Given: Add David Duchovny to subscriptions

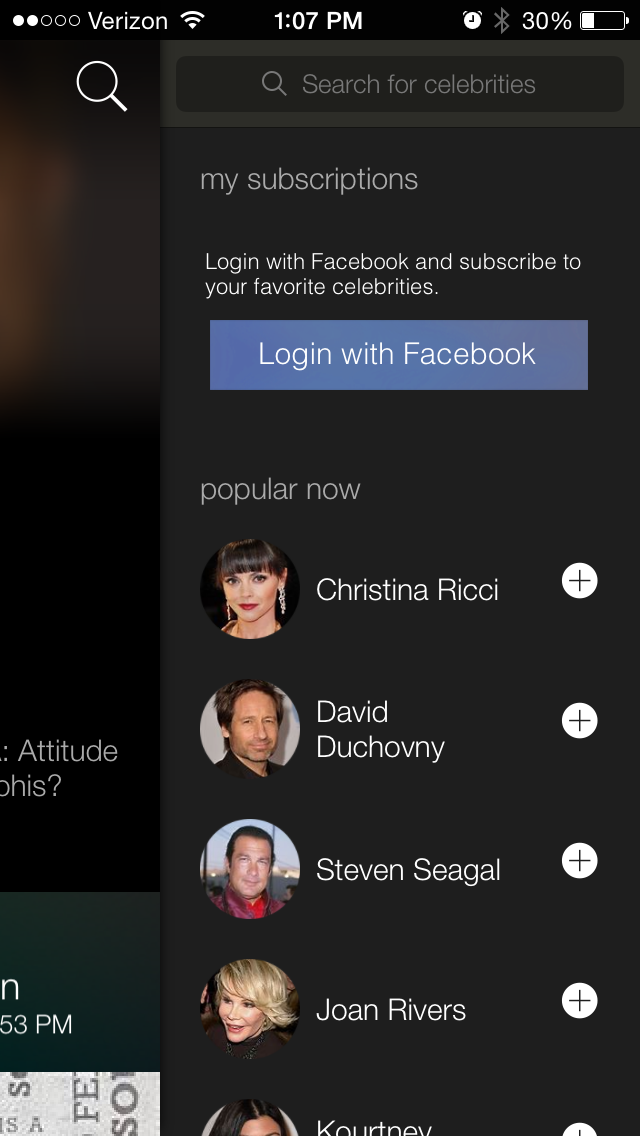Looking at the screenshot, I should coord(580,721).
